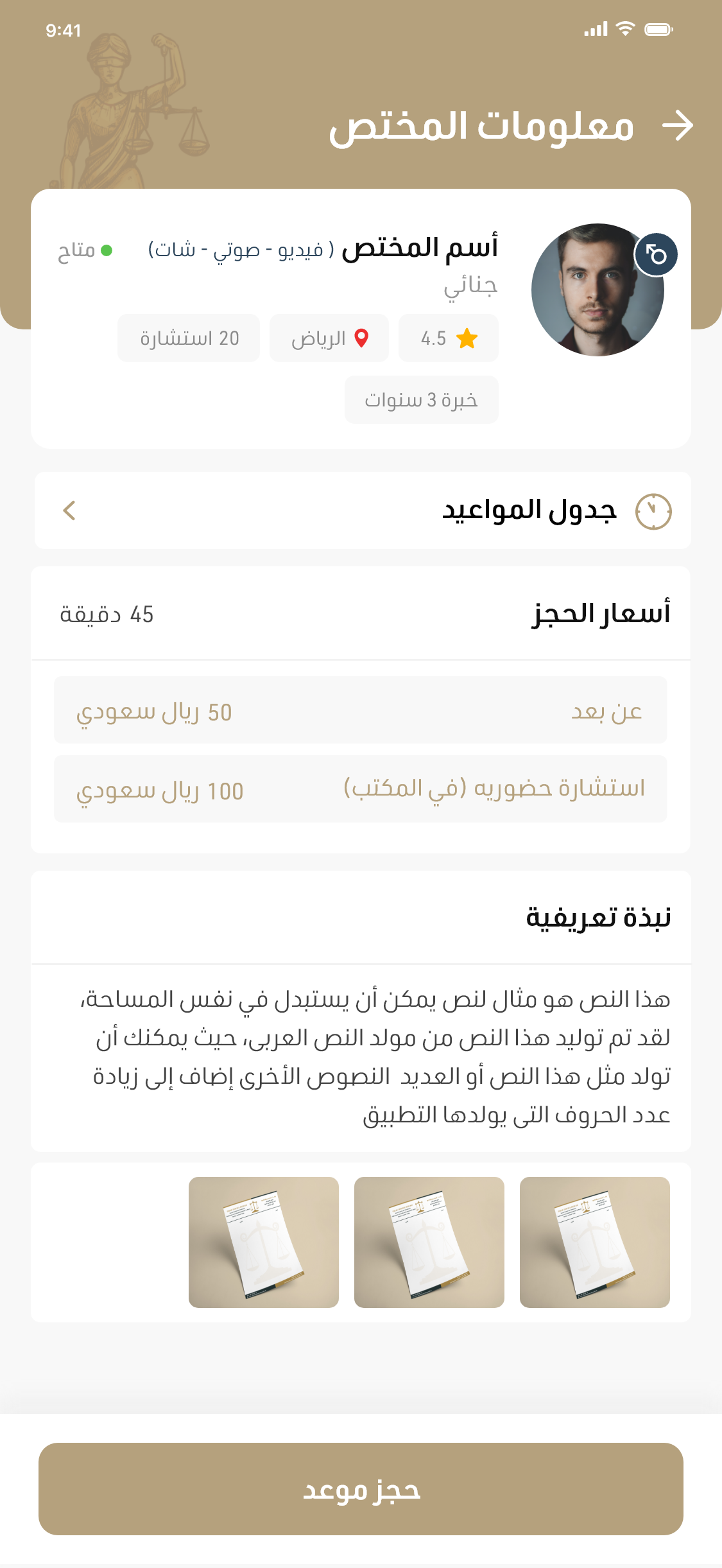Select the عن بعد 50 riyal option
Image resolution: width=722 pixels, height=1568 pixels.
coord(360,710)
